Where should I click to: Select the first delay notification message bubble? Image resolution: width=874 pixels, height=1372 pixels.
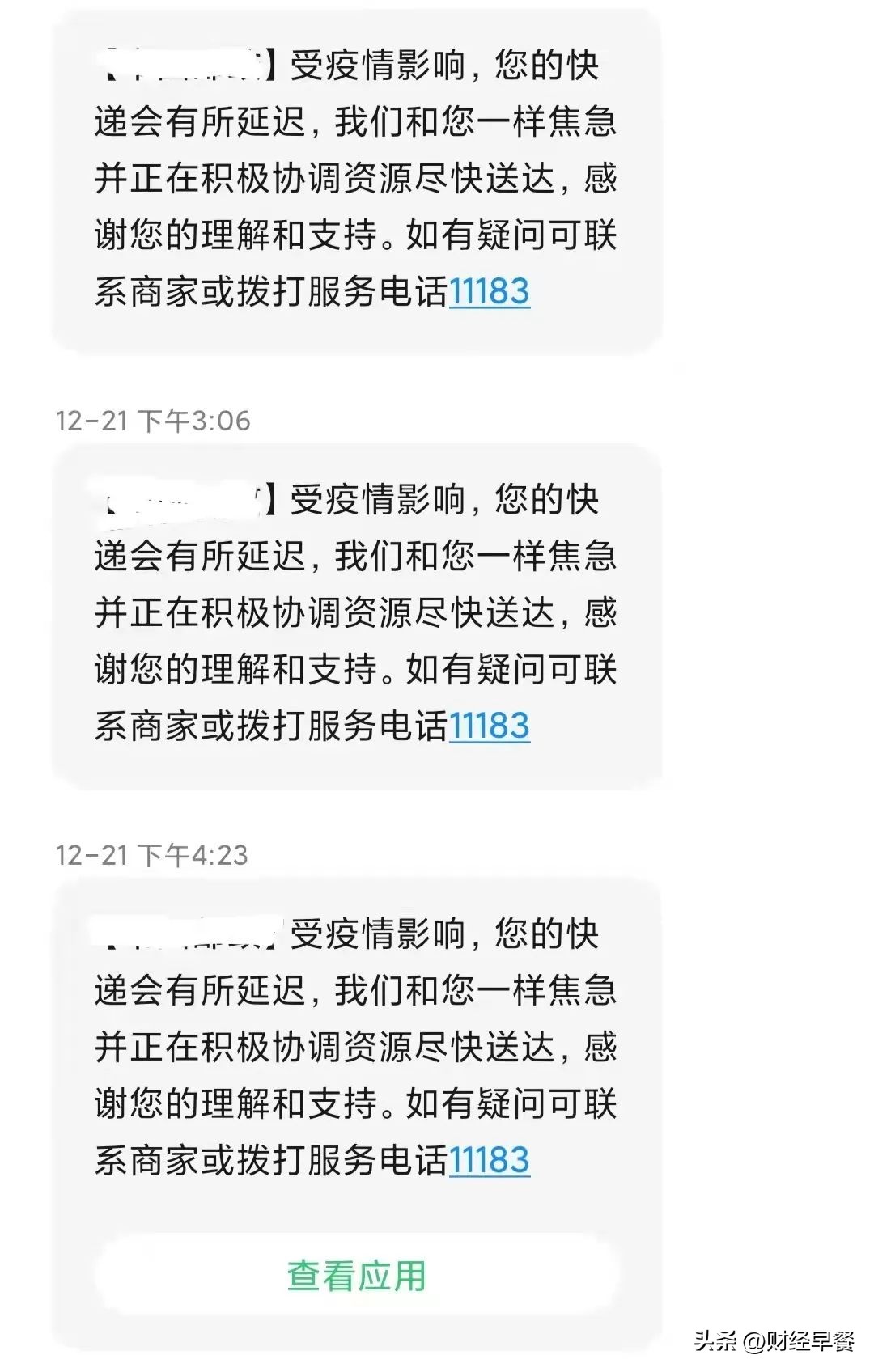pyautogui.click(x=356, y=186)
